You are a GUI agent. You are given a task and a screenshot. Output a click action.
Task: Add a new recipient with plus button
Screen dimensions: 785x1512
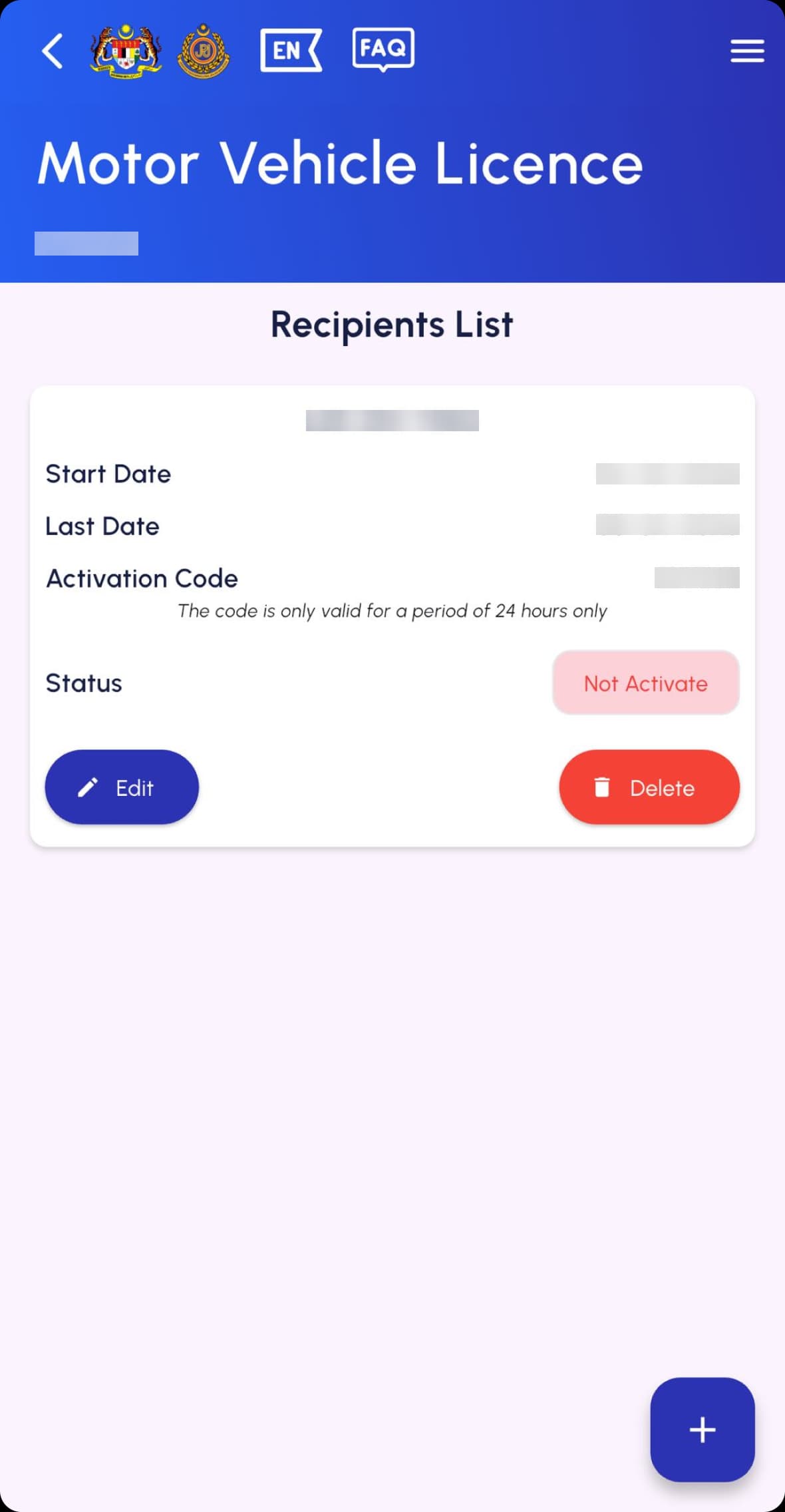click(702, 1429)
